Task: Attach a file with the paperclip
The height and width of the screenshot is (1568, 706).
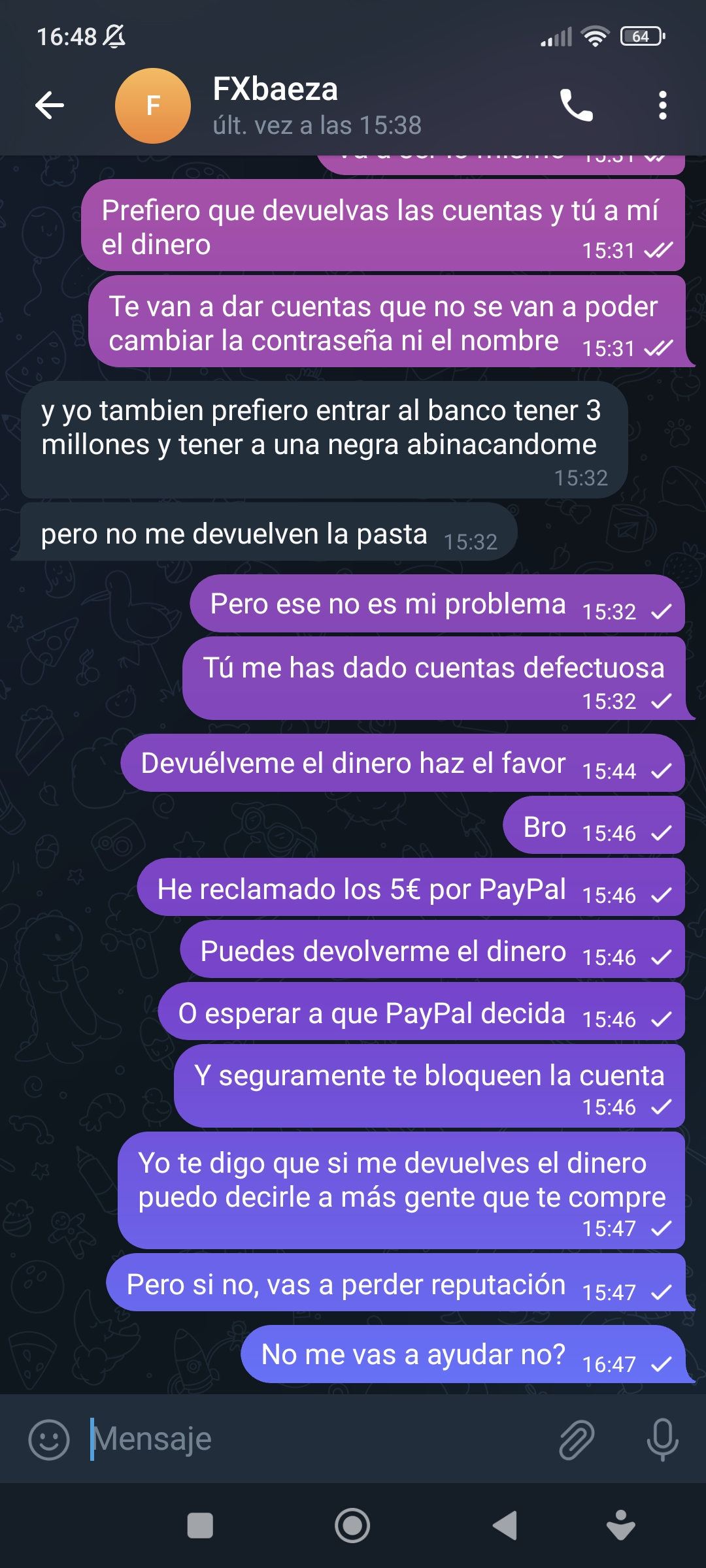Action: pyautogui.click(x=577, y=1439)
